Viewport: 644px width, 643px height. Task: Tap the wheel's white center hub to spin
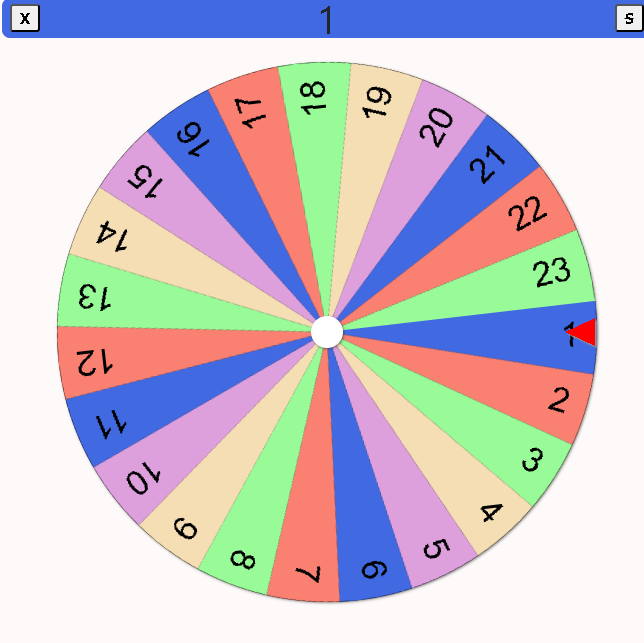(x=327, y=332)
